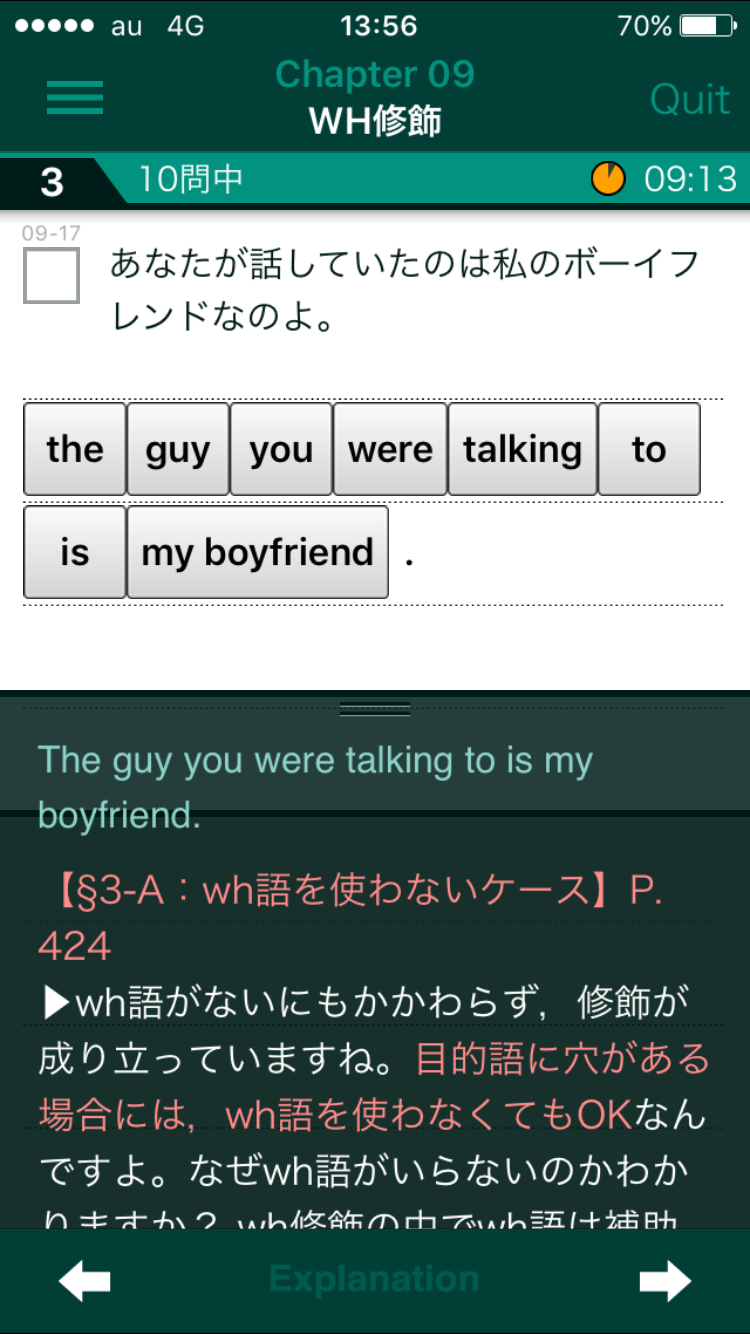
Task: Select the "guy" word tile
Action: (178, 449)
